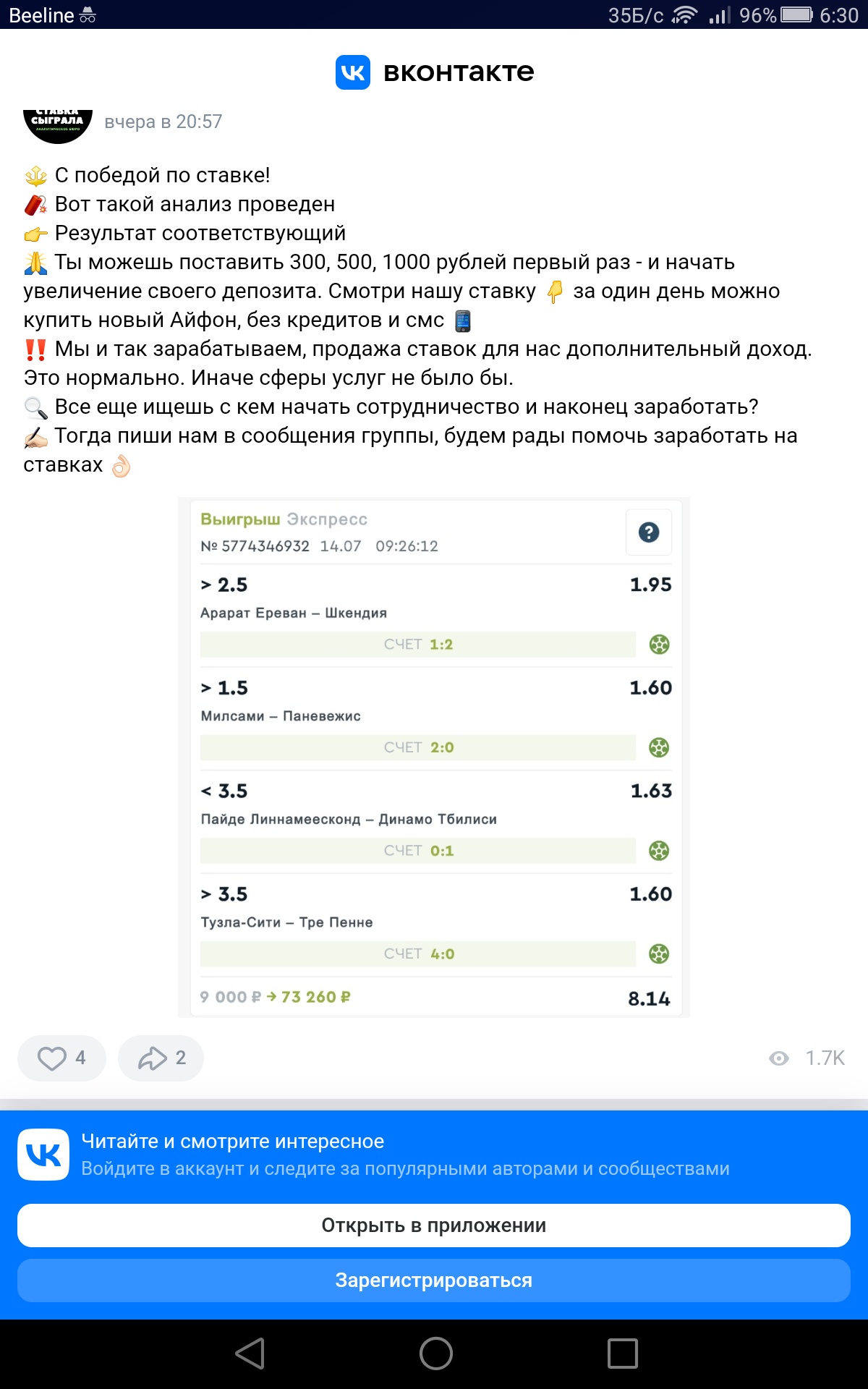Like the post with the heart button
This screenshot has width=868, height=1389.
click(61, 1058)
